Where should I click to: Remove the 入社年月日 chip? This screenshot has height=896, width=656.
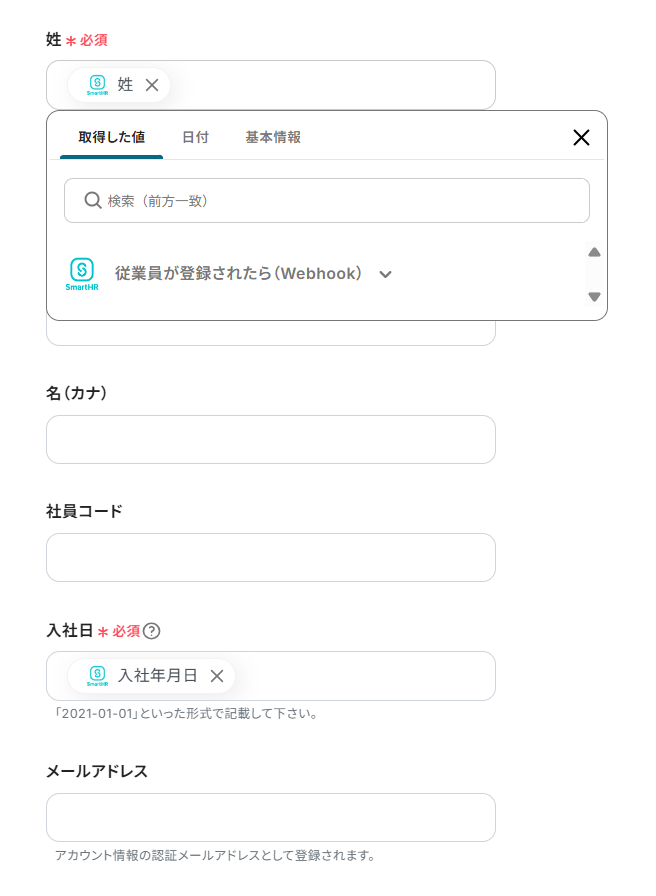(217, 676)
